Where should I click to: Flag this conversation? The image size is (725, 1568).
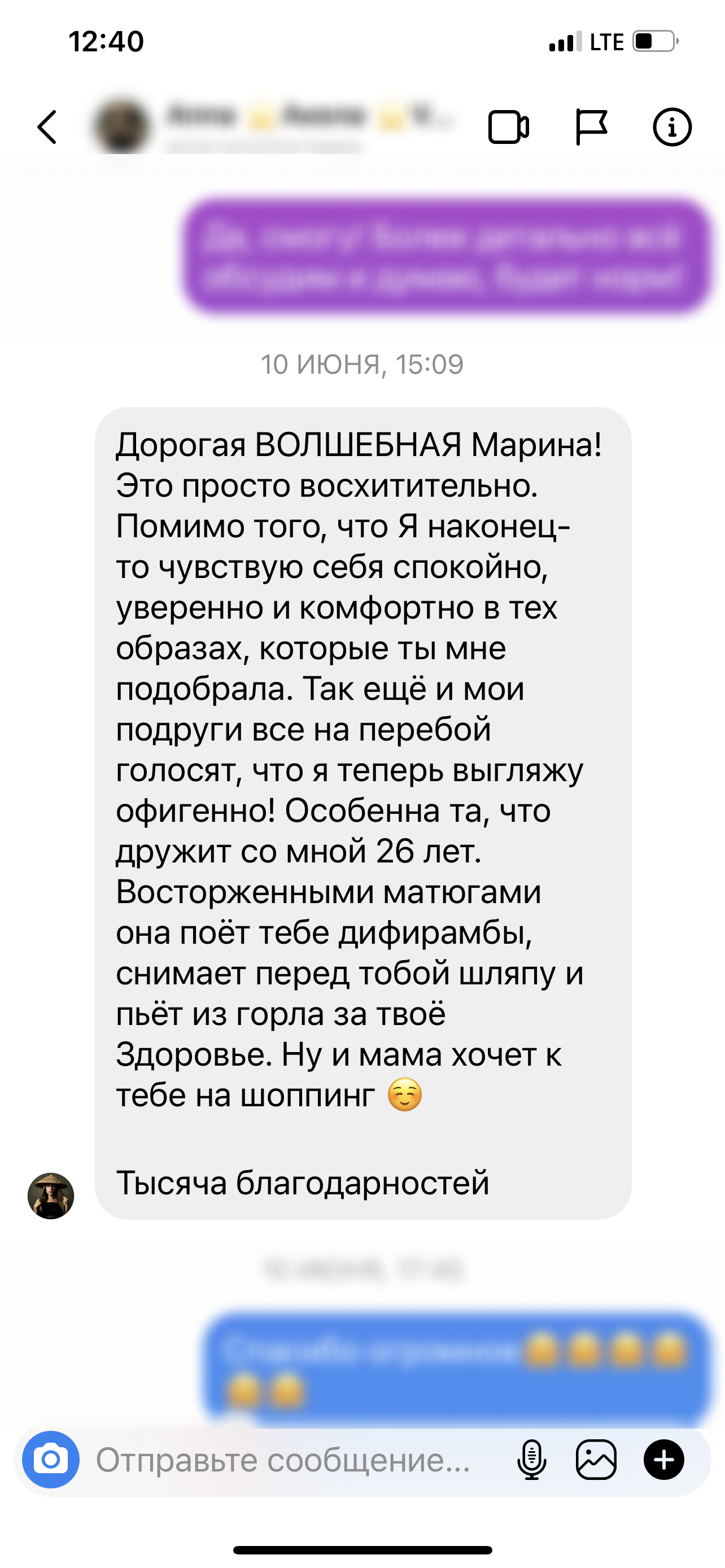click(x=591, y=127)
